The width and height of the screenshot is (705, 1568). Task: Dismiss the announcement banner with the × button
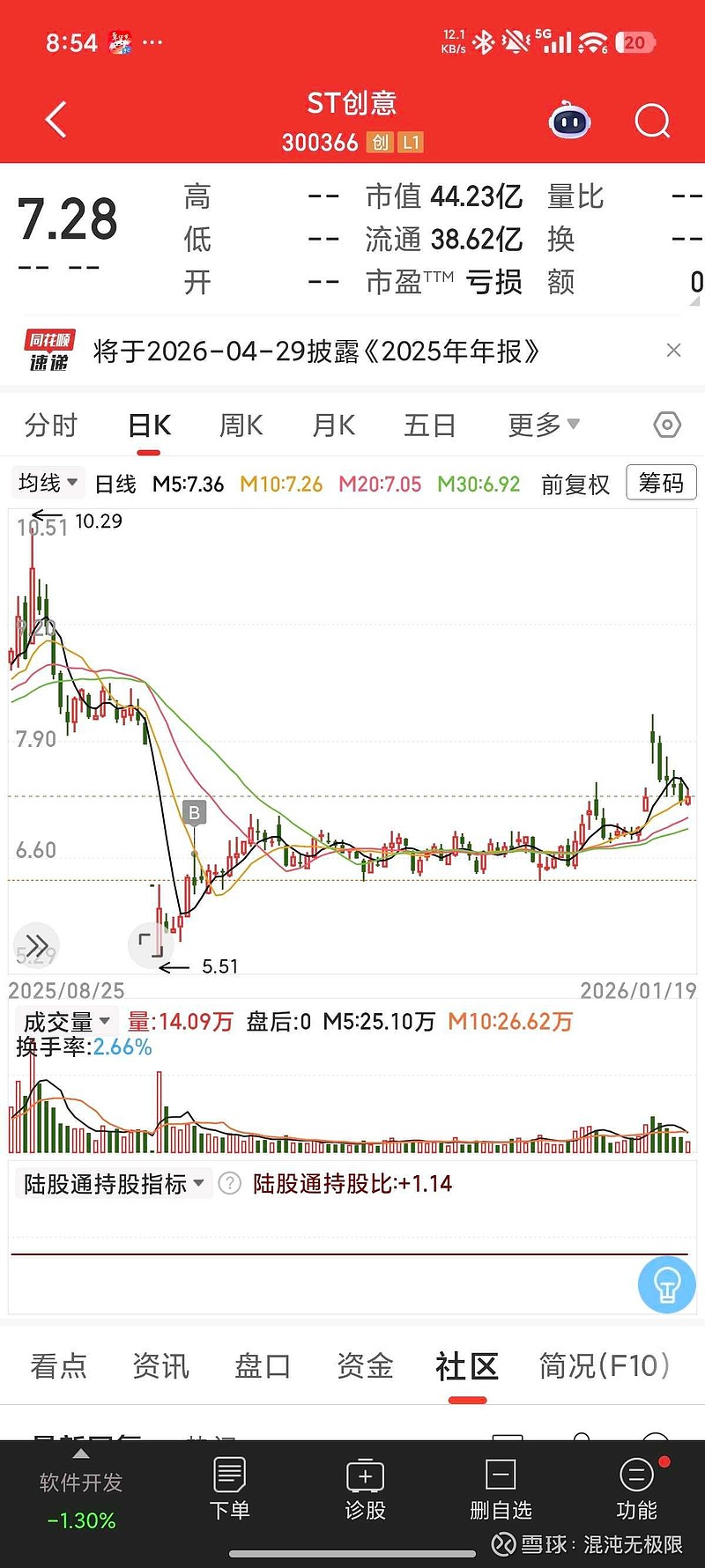(673, 351)
